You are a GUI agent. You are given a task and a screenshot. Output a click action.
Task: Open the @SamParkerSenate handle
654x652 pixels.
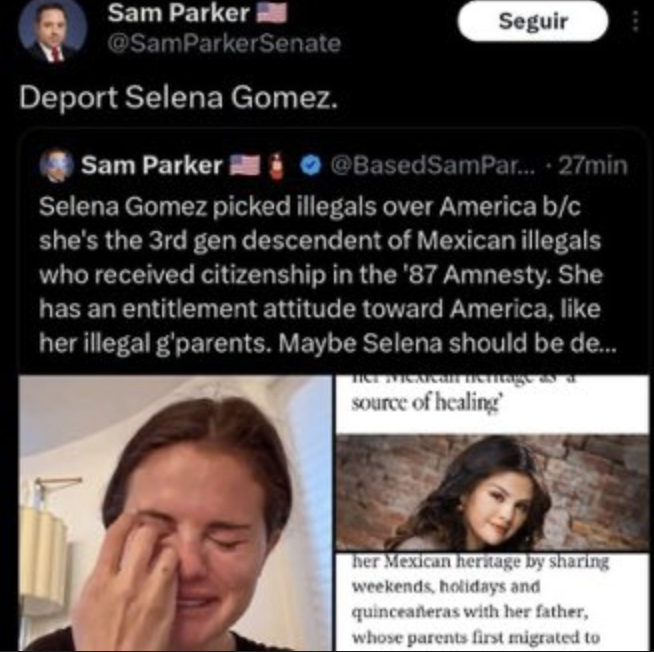222,44
